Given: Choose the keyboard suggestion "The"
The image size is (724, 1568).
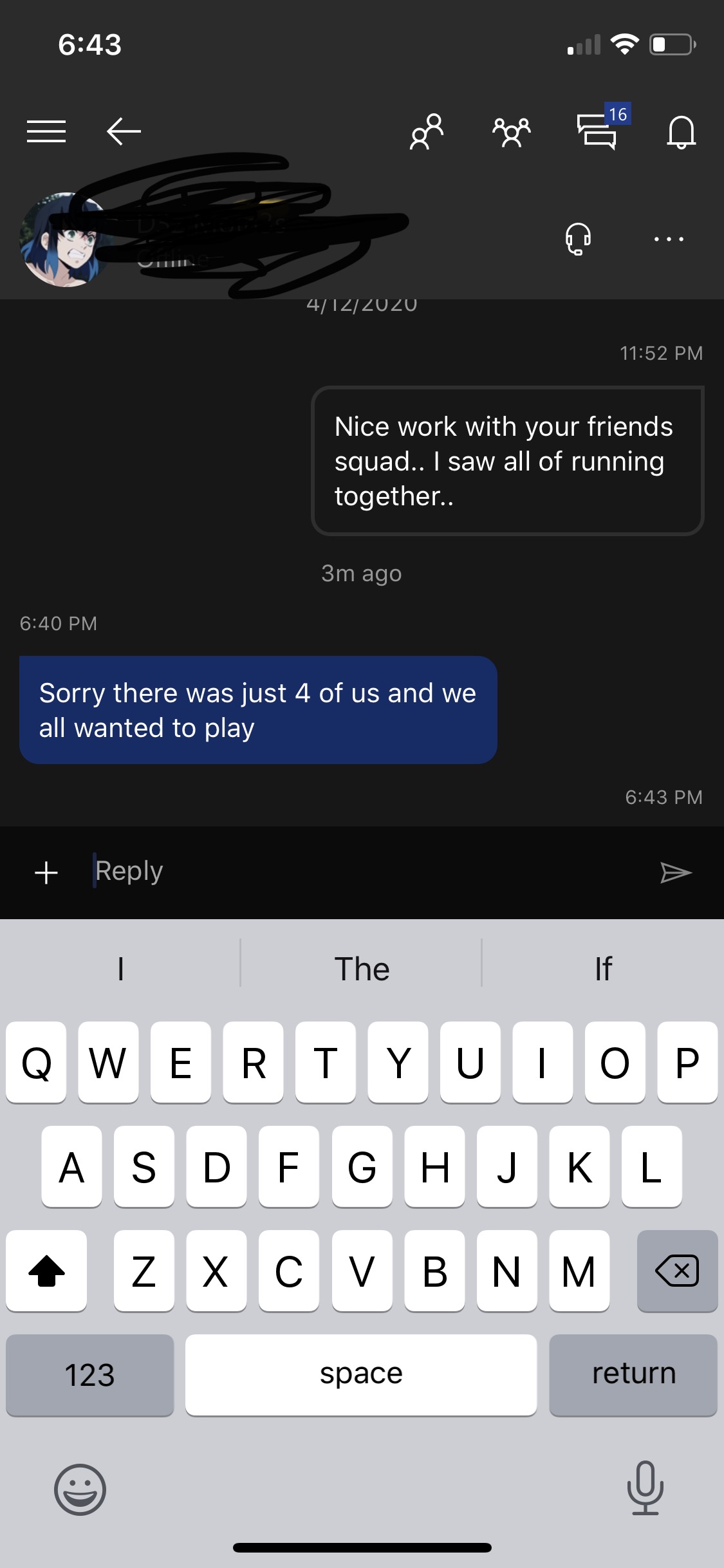Looking at the screenshot, I should [x=362, y=969].
